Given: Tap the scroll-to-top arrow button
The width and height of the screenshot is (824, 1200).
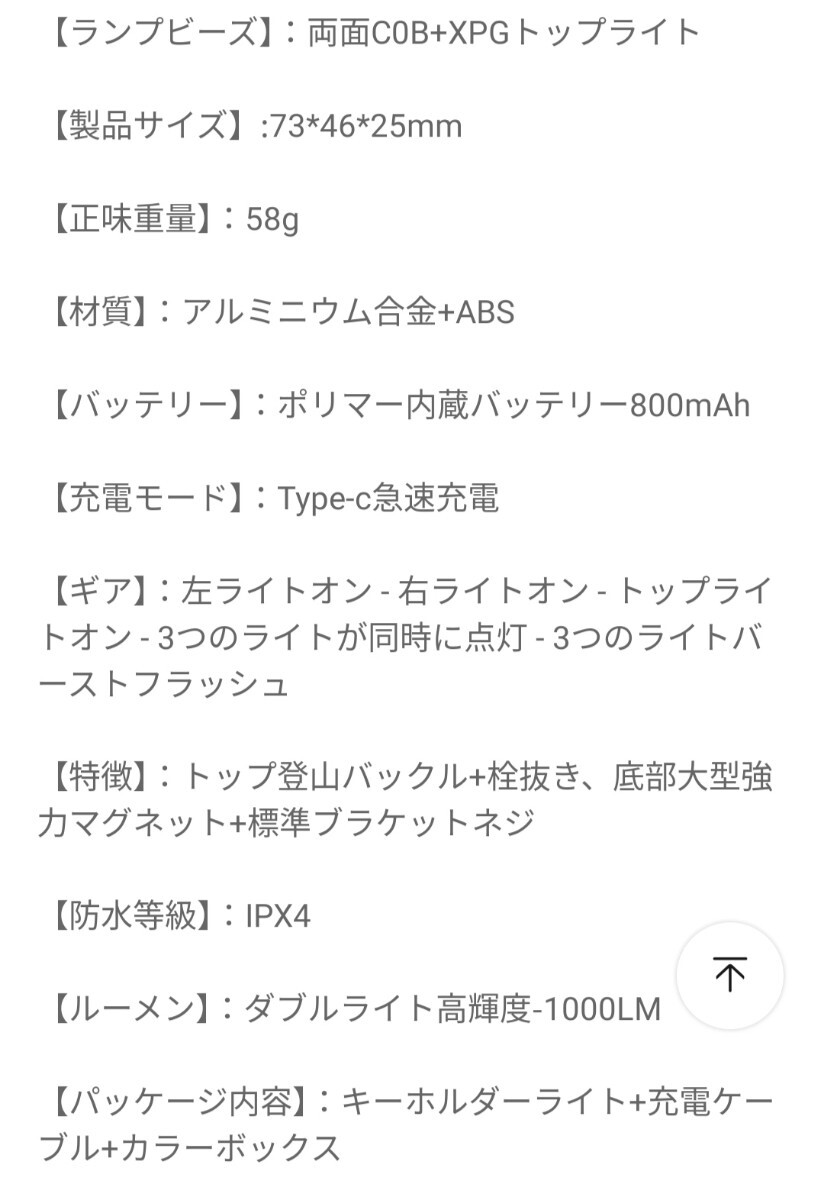Looking at the screenshot, I should tap(730, 975).
